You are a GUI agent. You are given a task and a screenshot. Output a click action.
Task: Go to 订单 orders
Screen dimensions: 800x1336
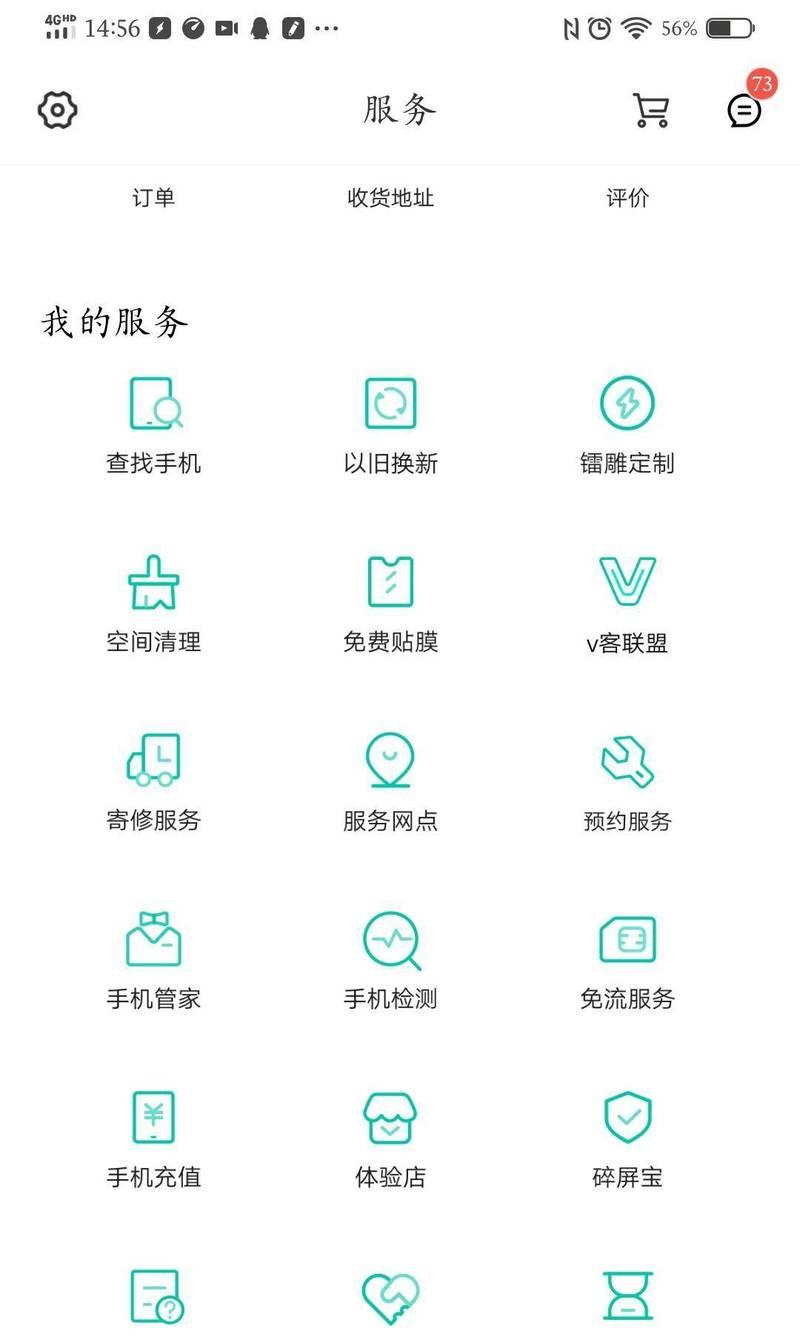153,197
